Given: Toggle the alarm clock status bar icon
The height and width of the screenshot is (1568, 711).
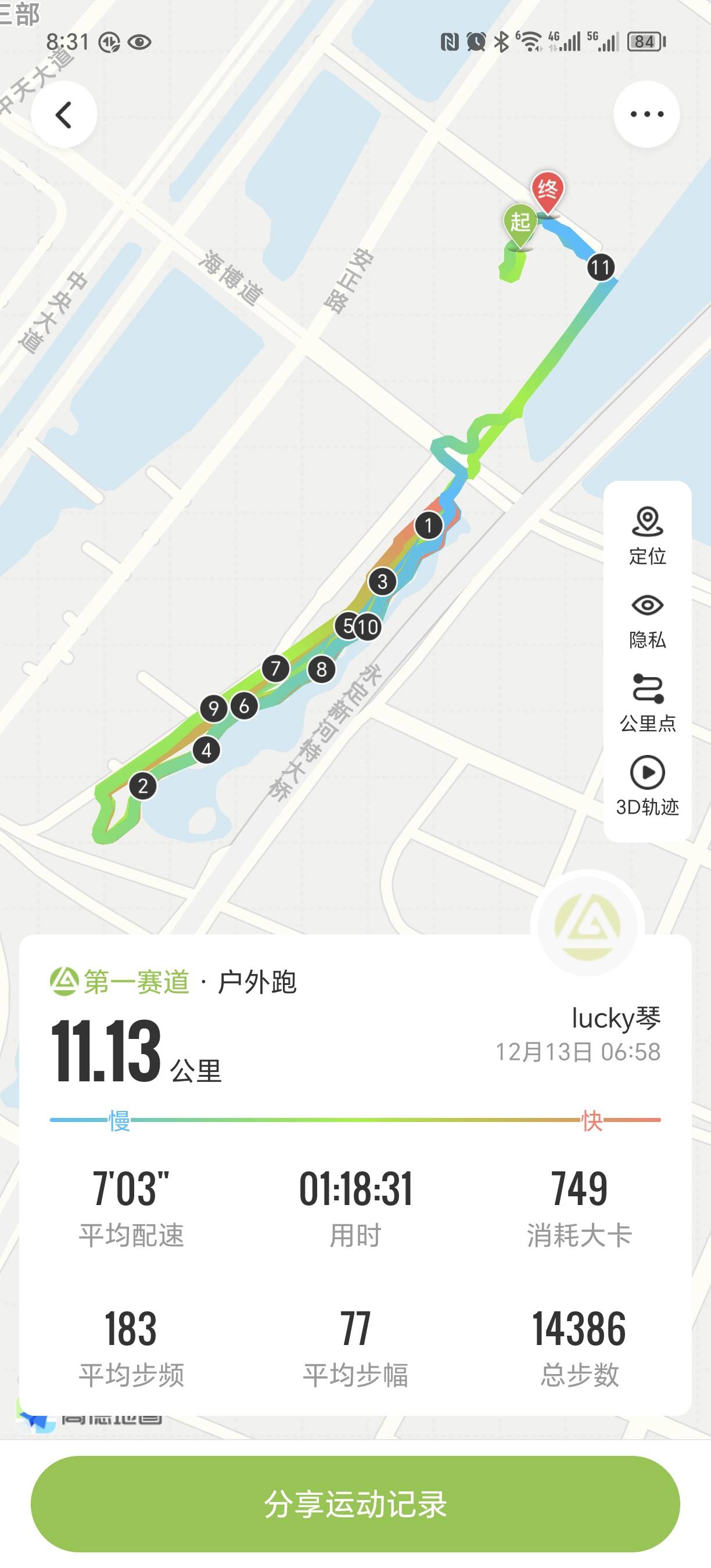Looking at the screenshot, I should 477,42.
